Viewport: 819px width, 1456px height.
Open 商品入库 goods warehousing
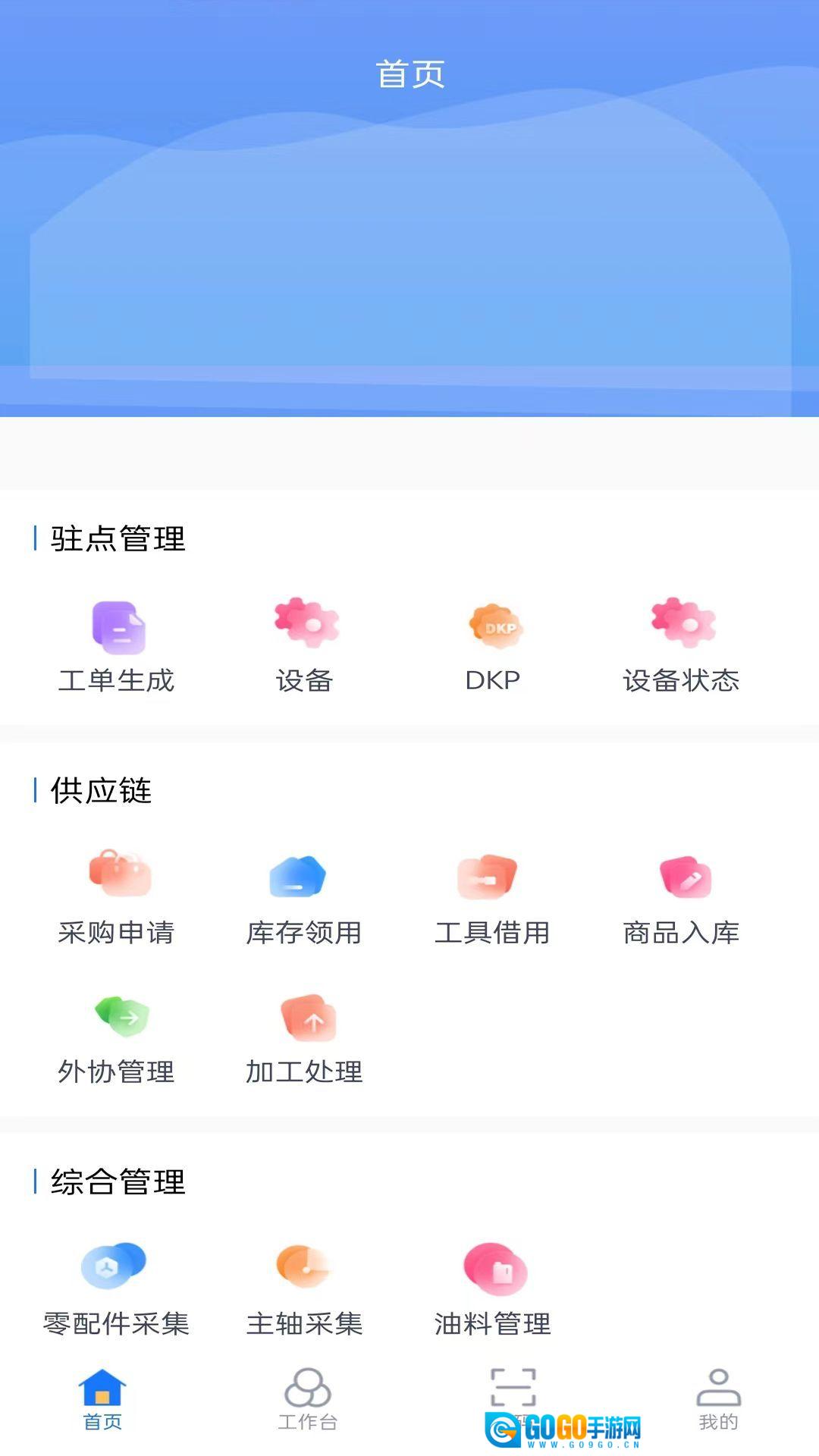tap(681, 899)
